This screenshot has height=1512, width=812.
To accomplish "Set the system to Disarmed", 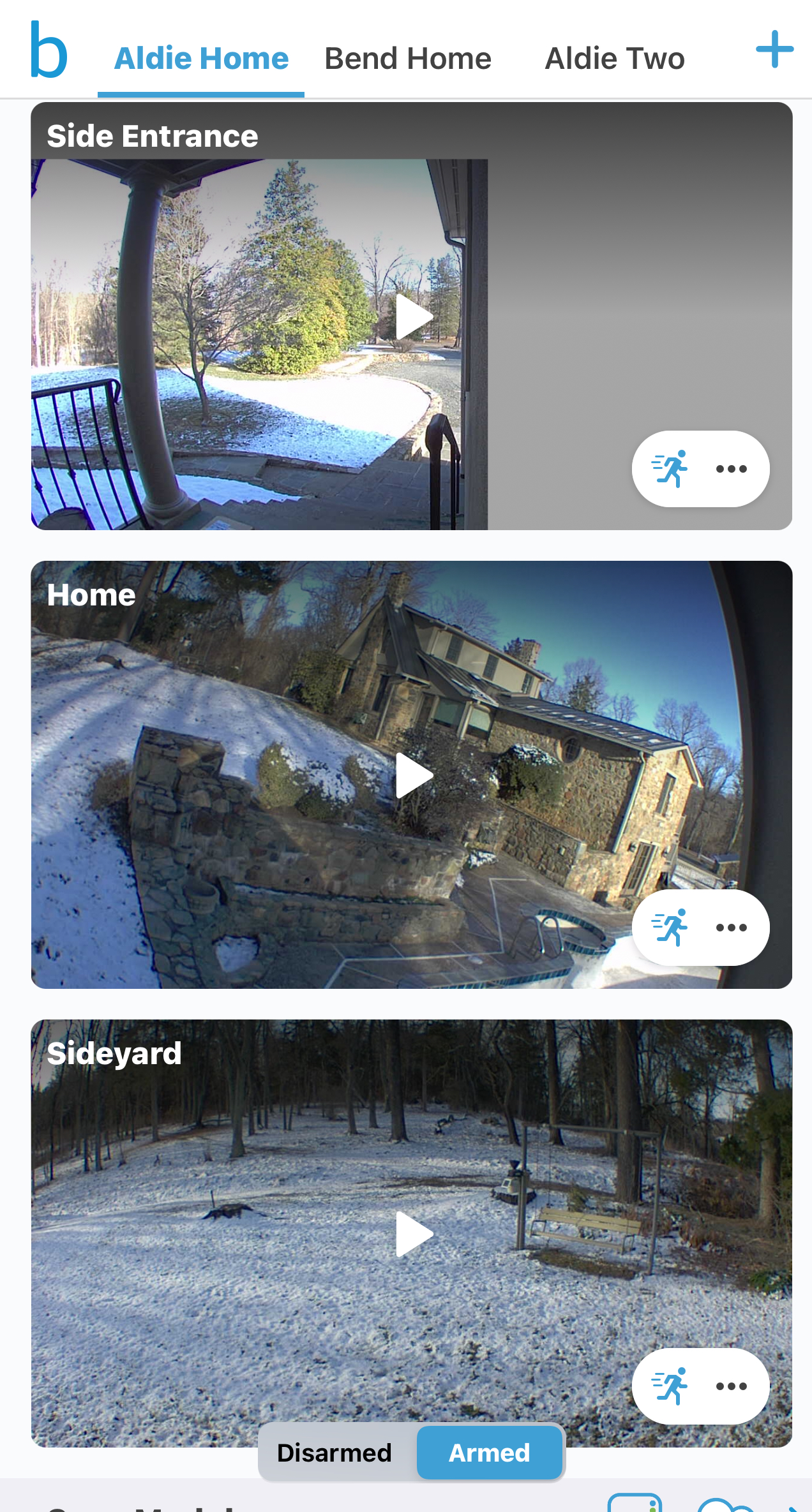I will pyautogui.click(x=335, y=1453).
